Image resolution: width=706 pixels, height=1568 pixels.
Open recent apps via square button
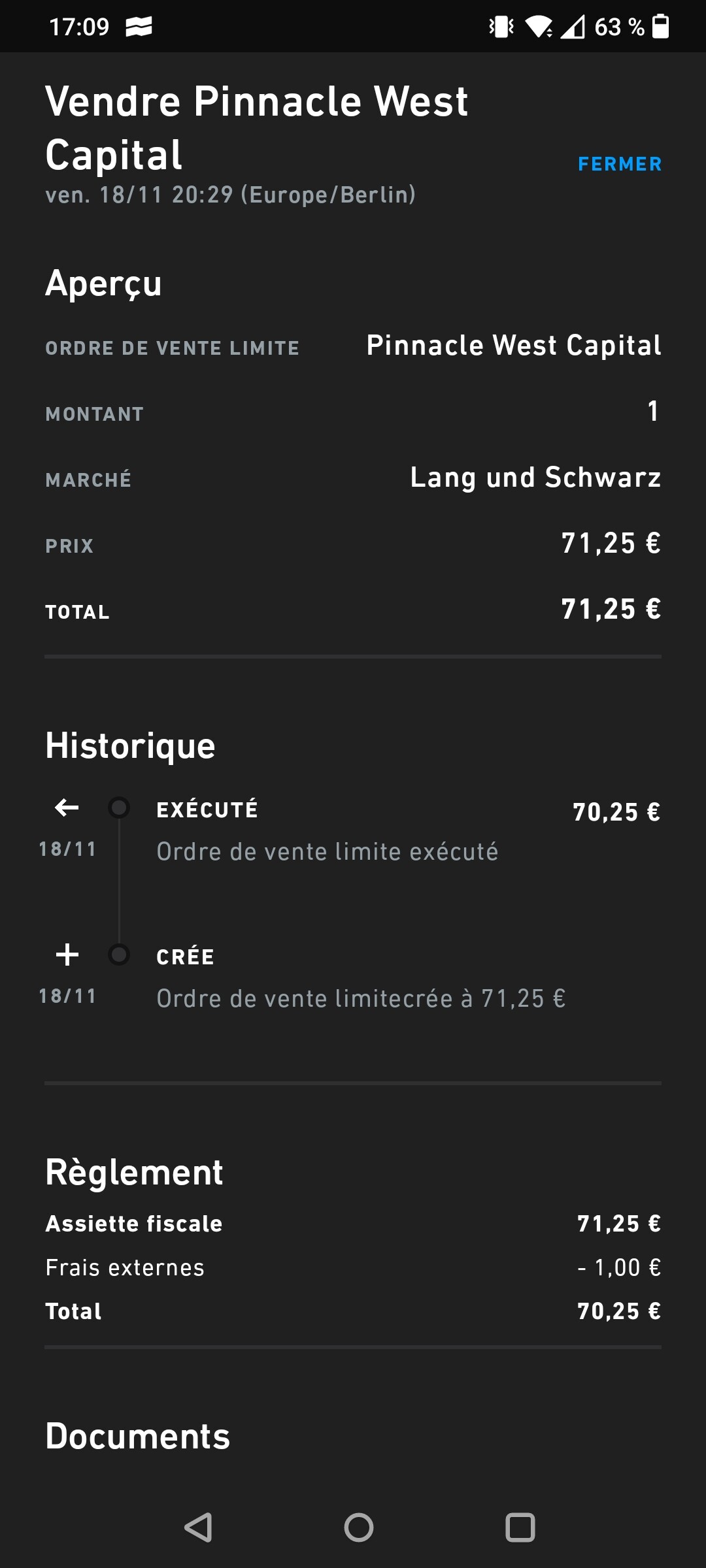[x=520, y=1527]
